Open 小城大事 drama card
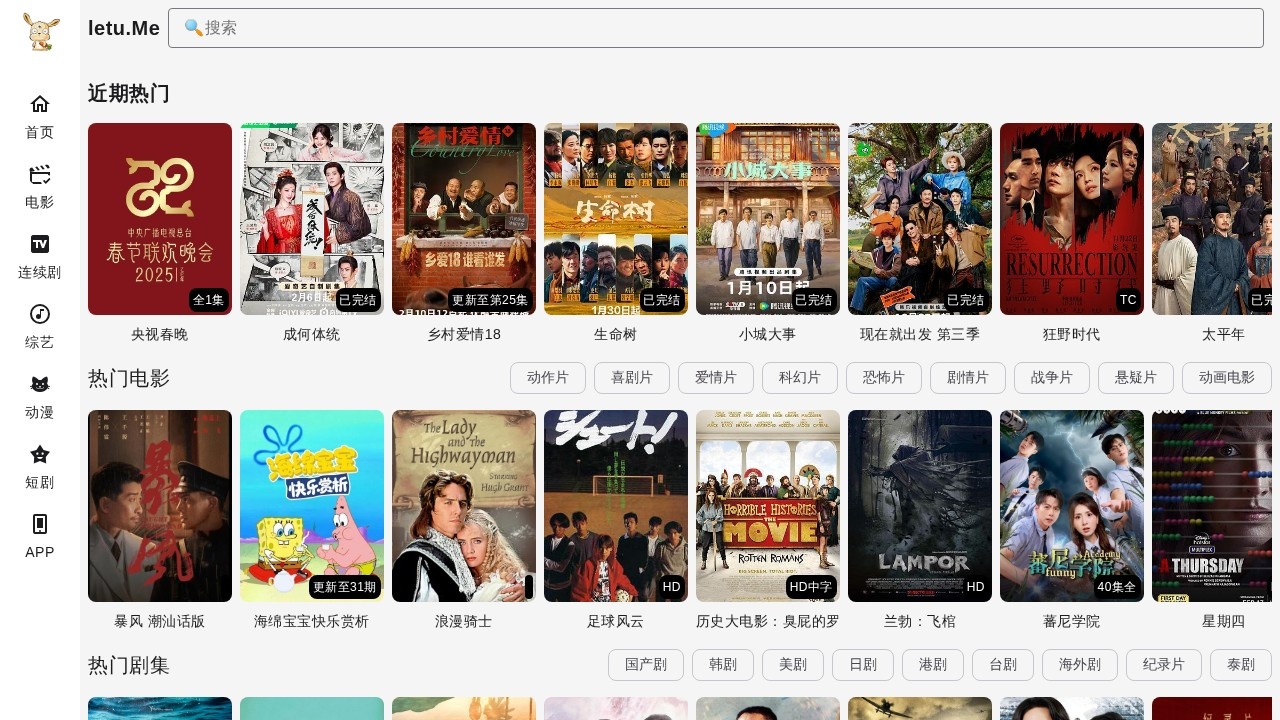Screen dimensions: 1280x720 pyautogui.click(x=768, y=219)
